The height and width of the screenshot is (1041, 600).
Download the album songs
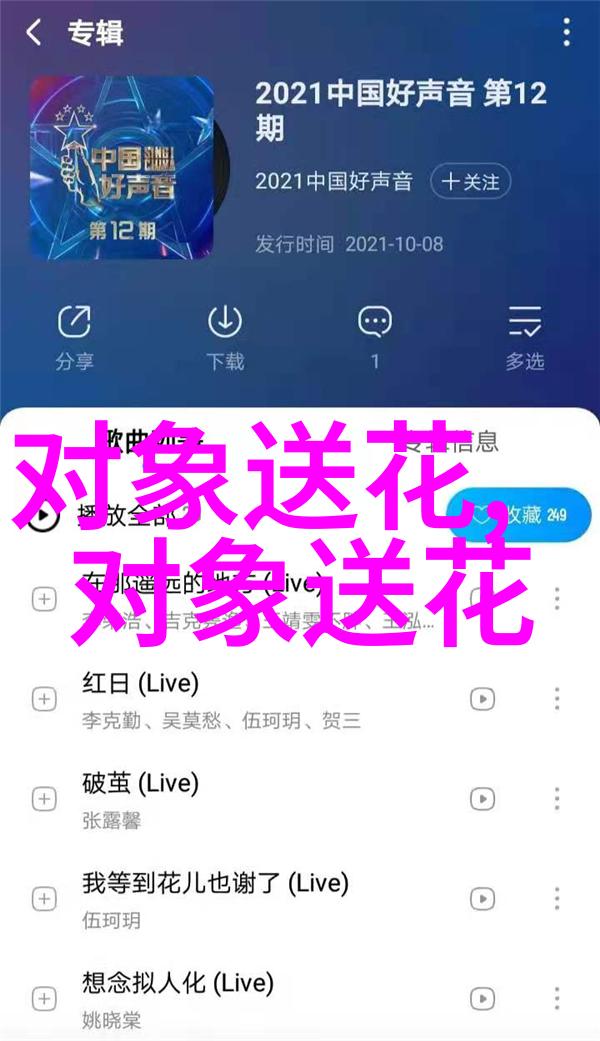225,335
